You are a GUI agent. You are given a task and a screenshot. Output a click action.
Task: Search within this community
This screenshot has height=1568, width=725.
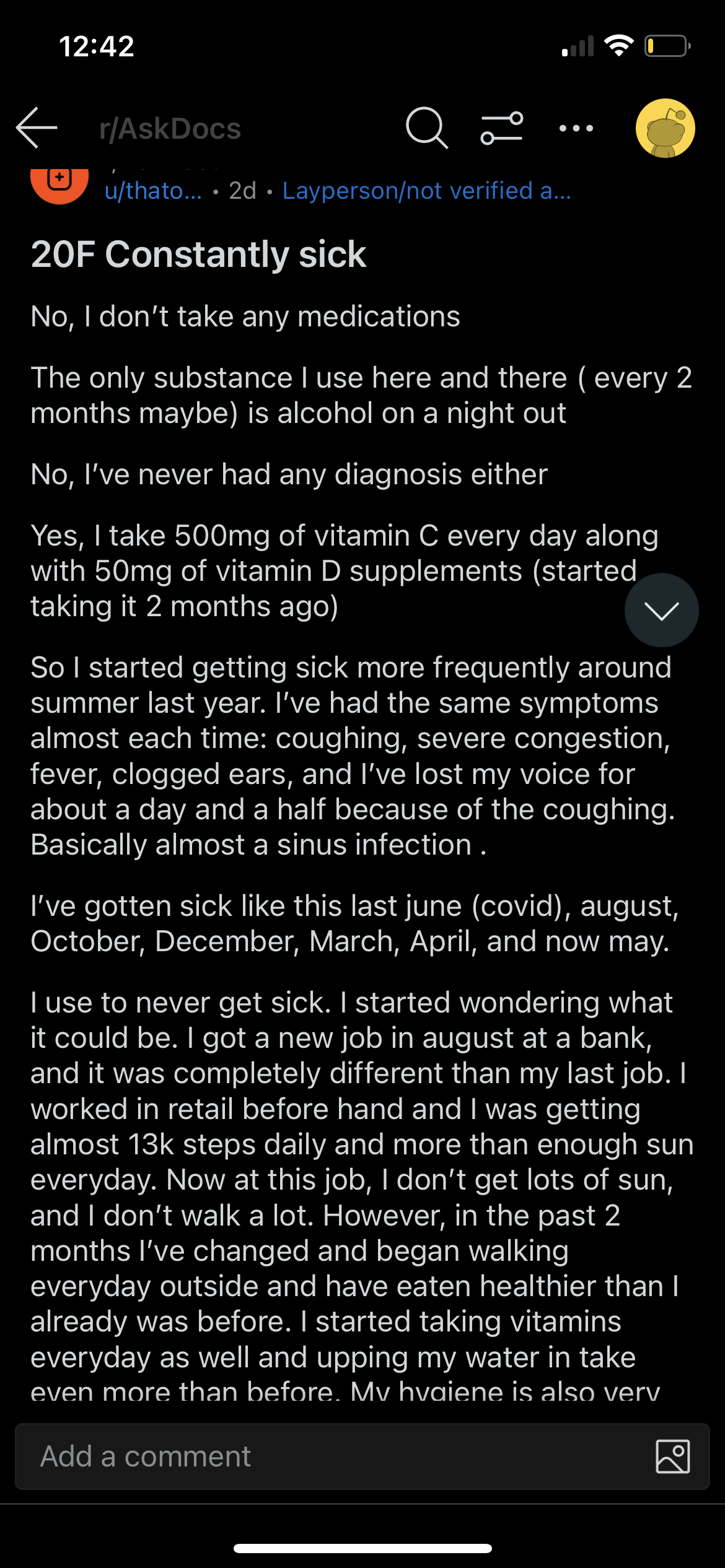pyautogui.click(x=426, y=128)
